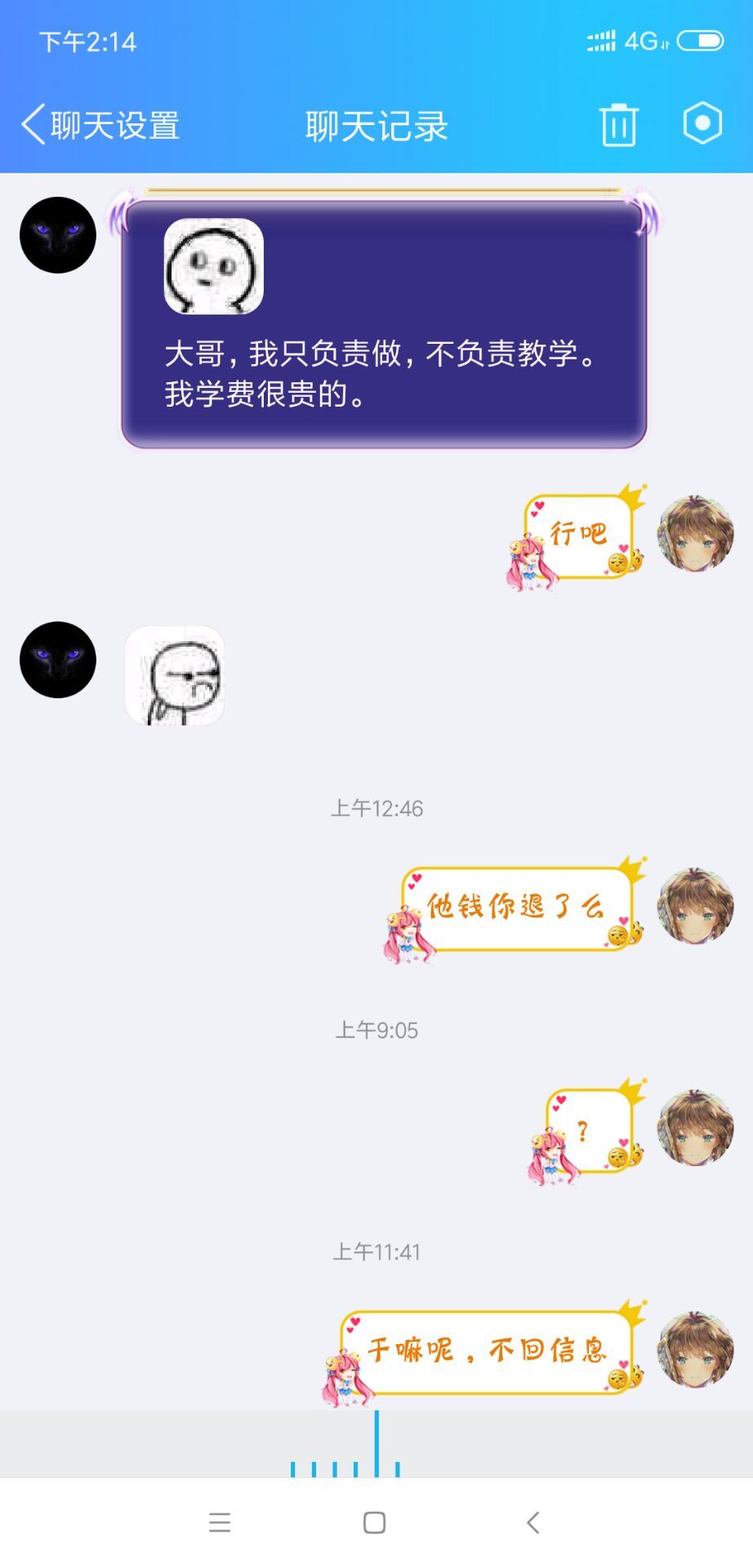Go to the home screen

375,1522
